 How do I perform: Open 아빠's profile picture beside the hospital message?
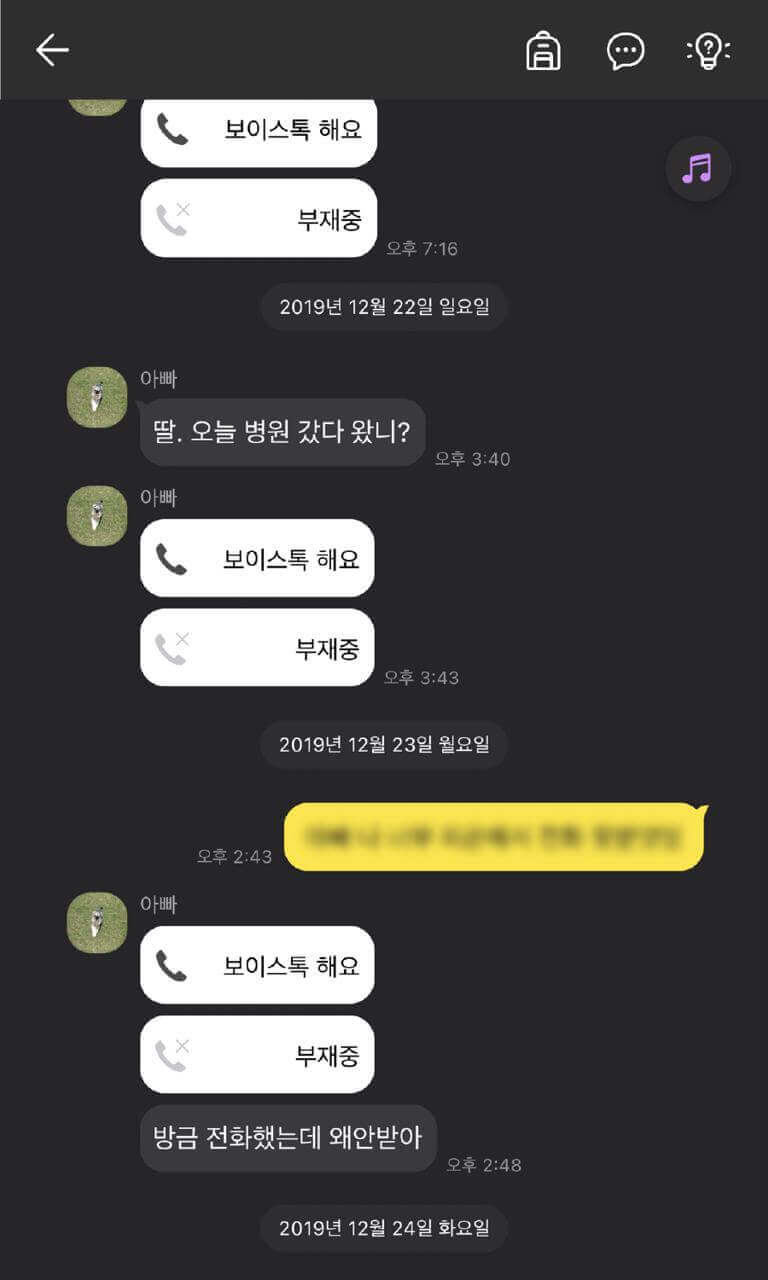[x=97, y=397]
